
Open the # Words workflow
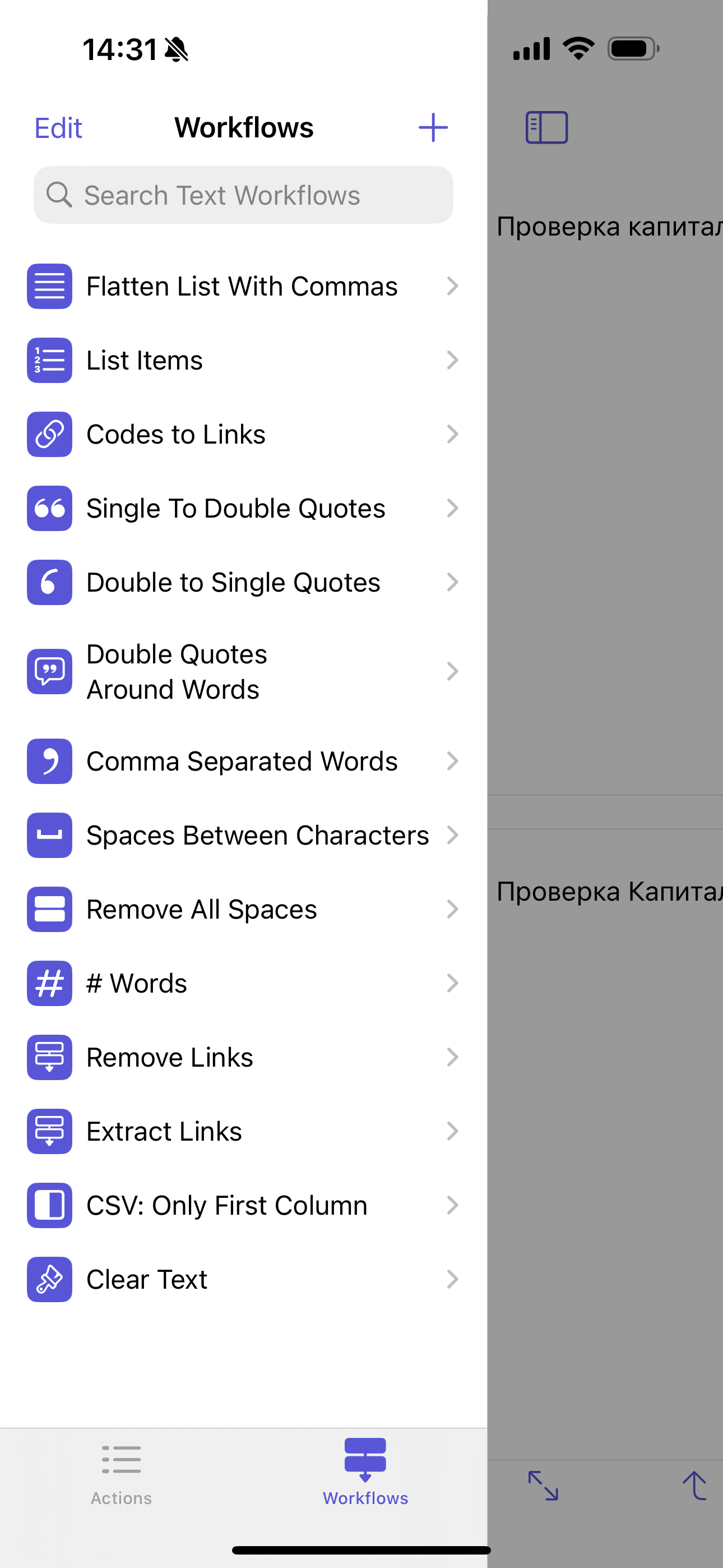pos(242,983)
